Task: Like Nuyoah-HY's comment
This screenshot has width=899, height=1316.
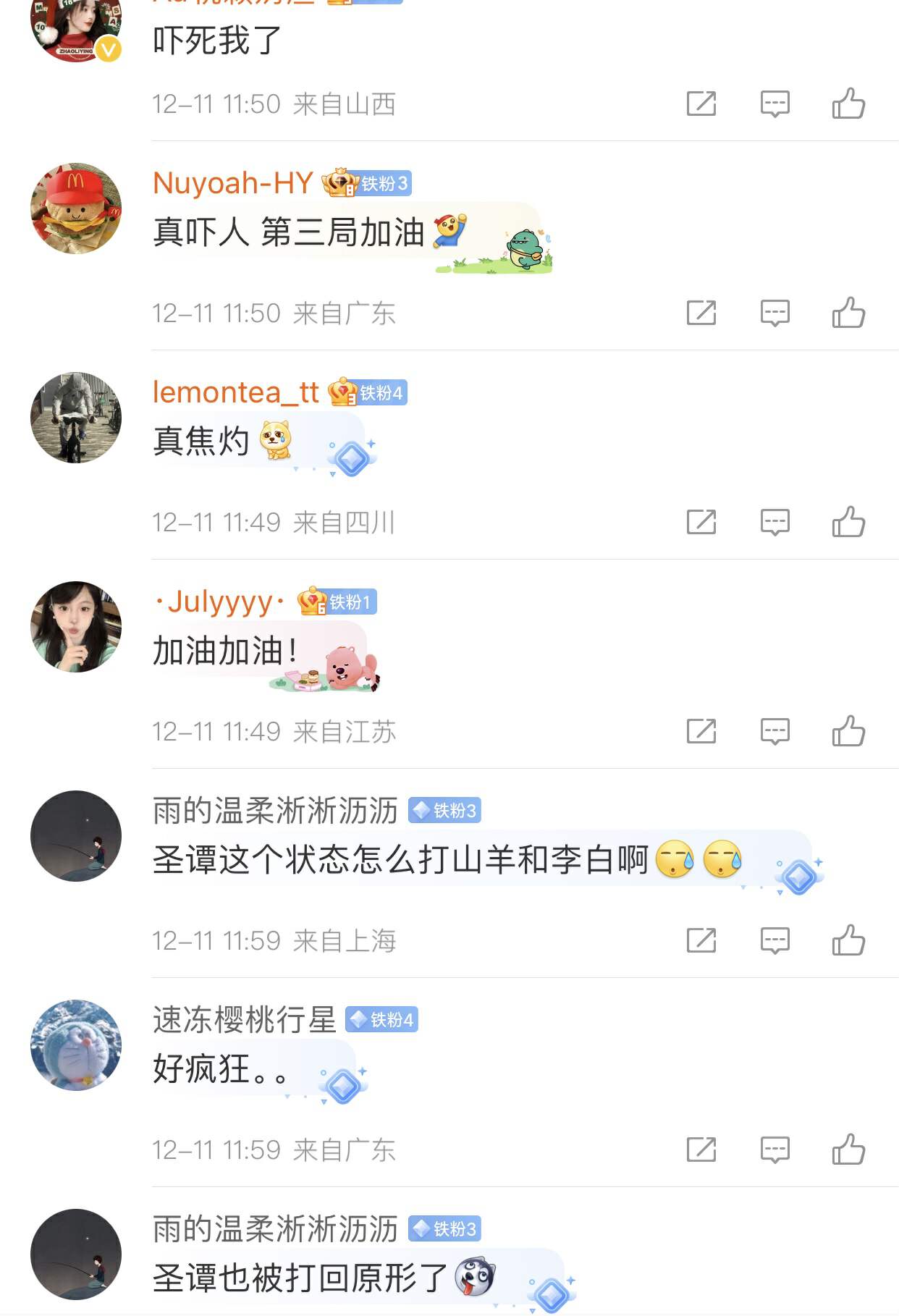Action: (x=848, y=313)
